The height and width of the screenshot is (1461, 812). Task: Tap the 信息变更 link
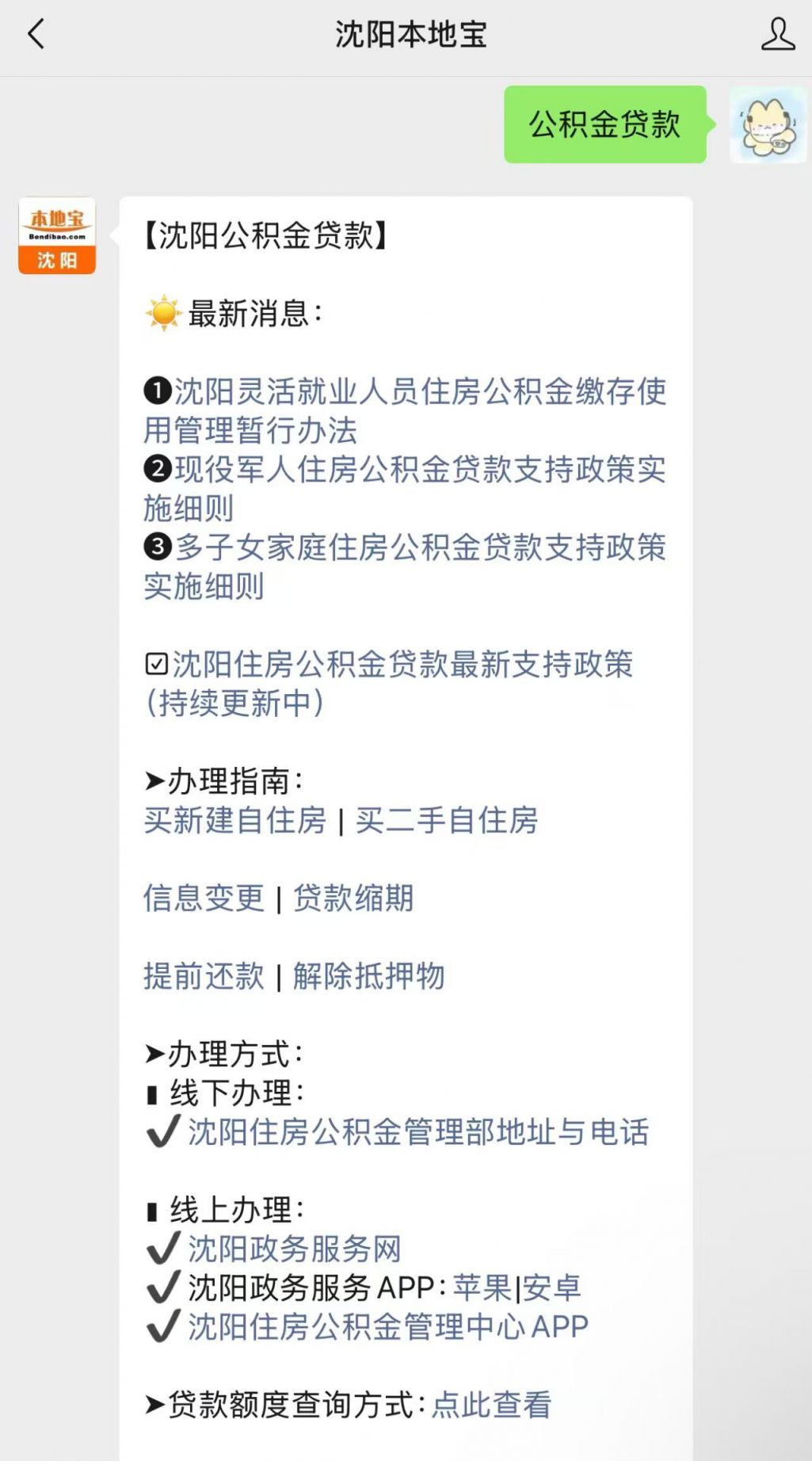tap(204, 898)
